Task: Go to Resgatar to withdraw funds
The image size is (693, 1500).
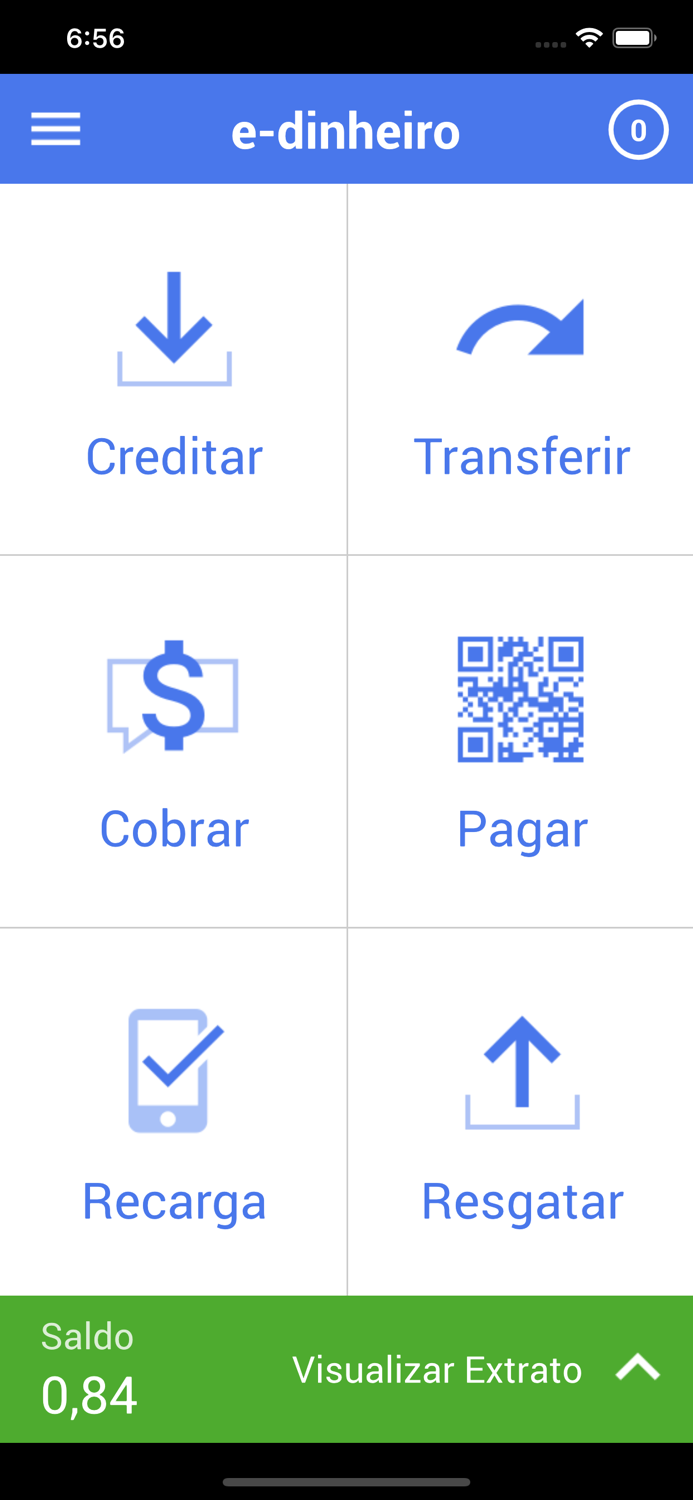Action: click(521, 1112)
